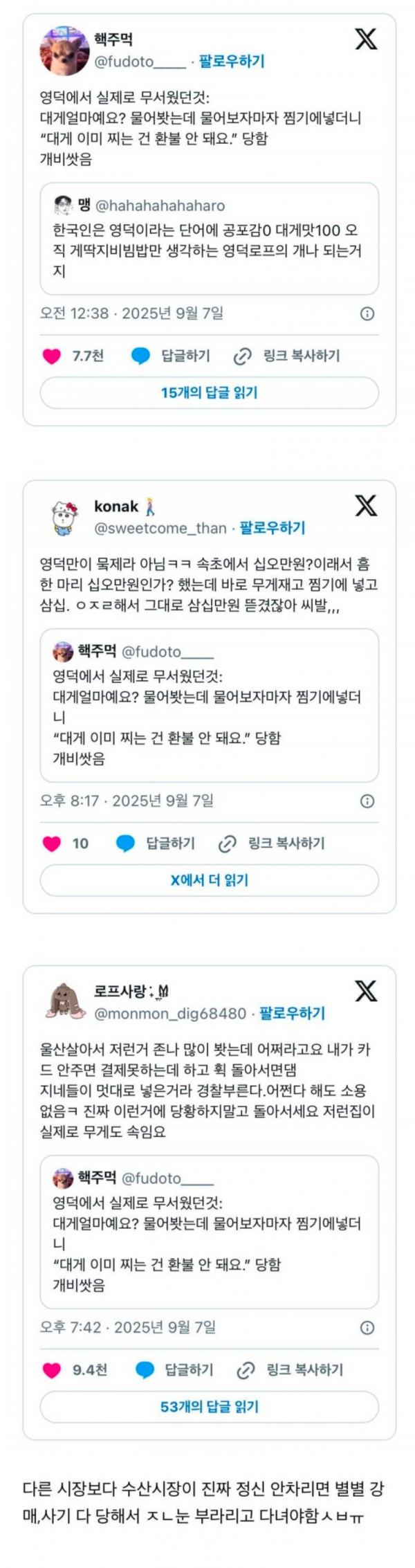Open info icon beside 오후 8:17 timestamp

[367, 801]
